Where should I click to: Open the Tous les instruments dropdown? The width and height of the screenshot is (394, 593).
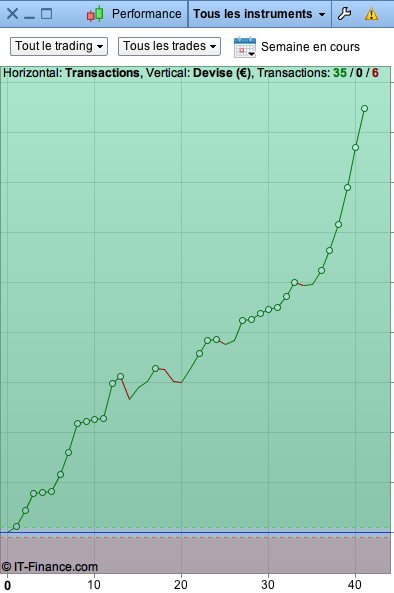point(259,14)
